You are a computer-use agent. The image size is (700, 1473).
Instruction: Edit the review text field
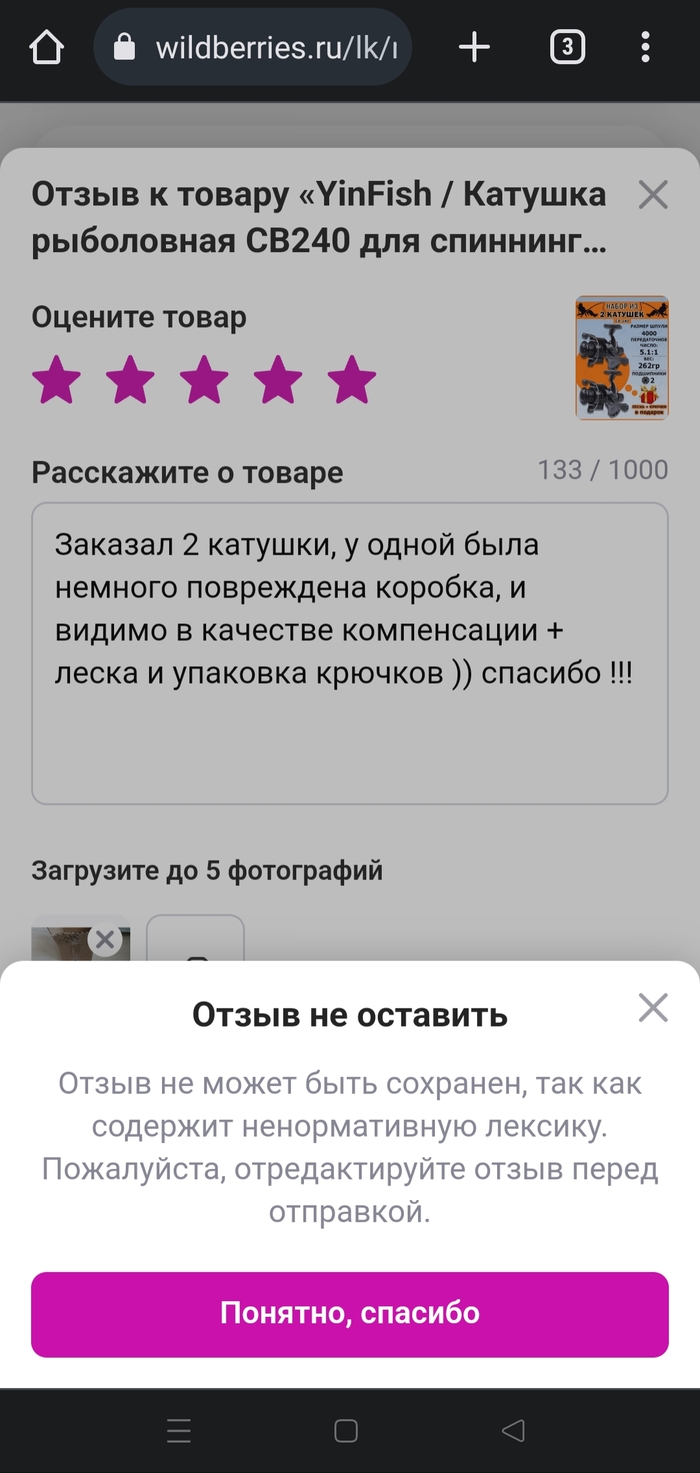click(349, 653)
